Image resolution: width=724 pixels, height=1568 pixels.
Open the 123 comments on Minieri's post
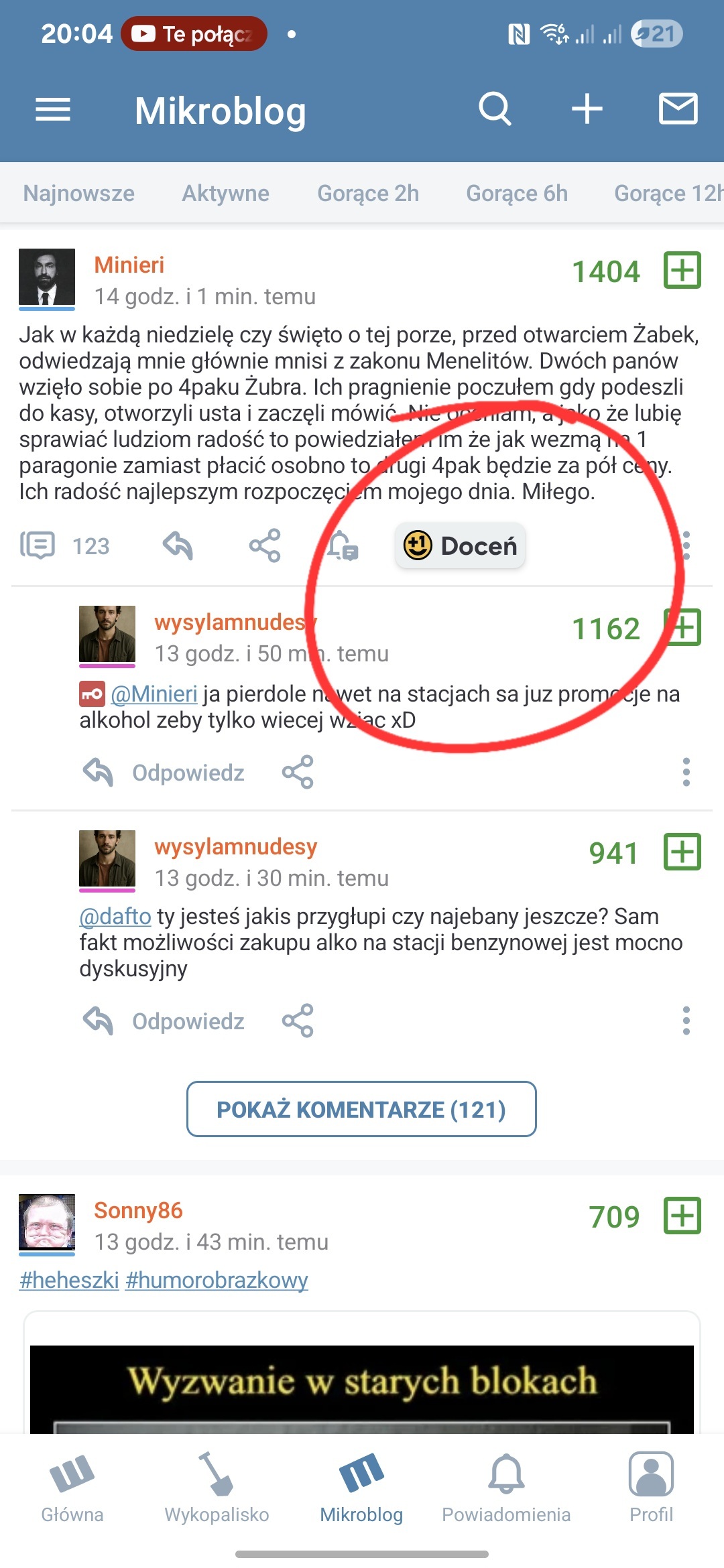(64, 545)
